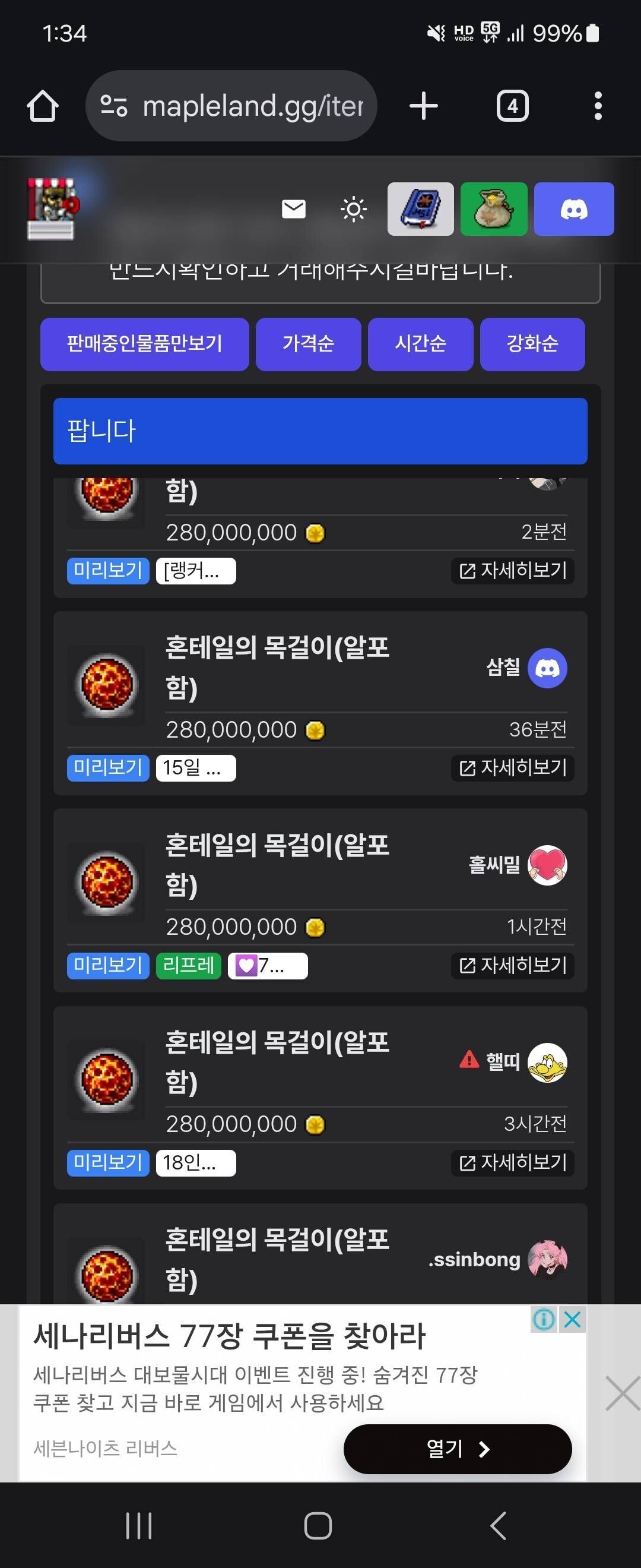Click the Discord icon next to seller 삼칠

549,668
